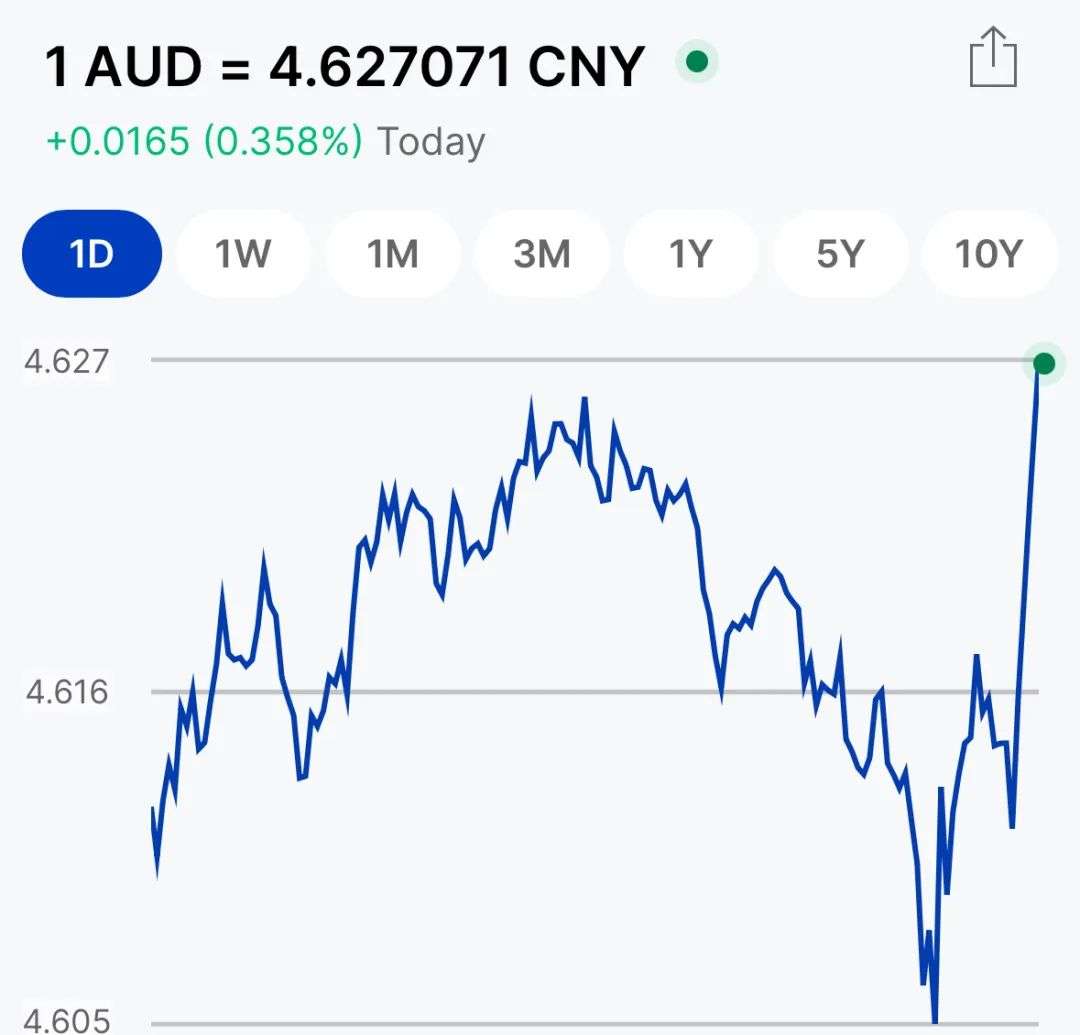This screenshot has height=1035, width=1080.
Task: View the 3M chart range
Action: coord(541,254)
